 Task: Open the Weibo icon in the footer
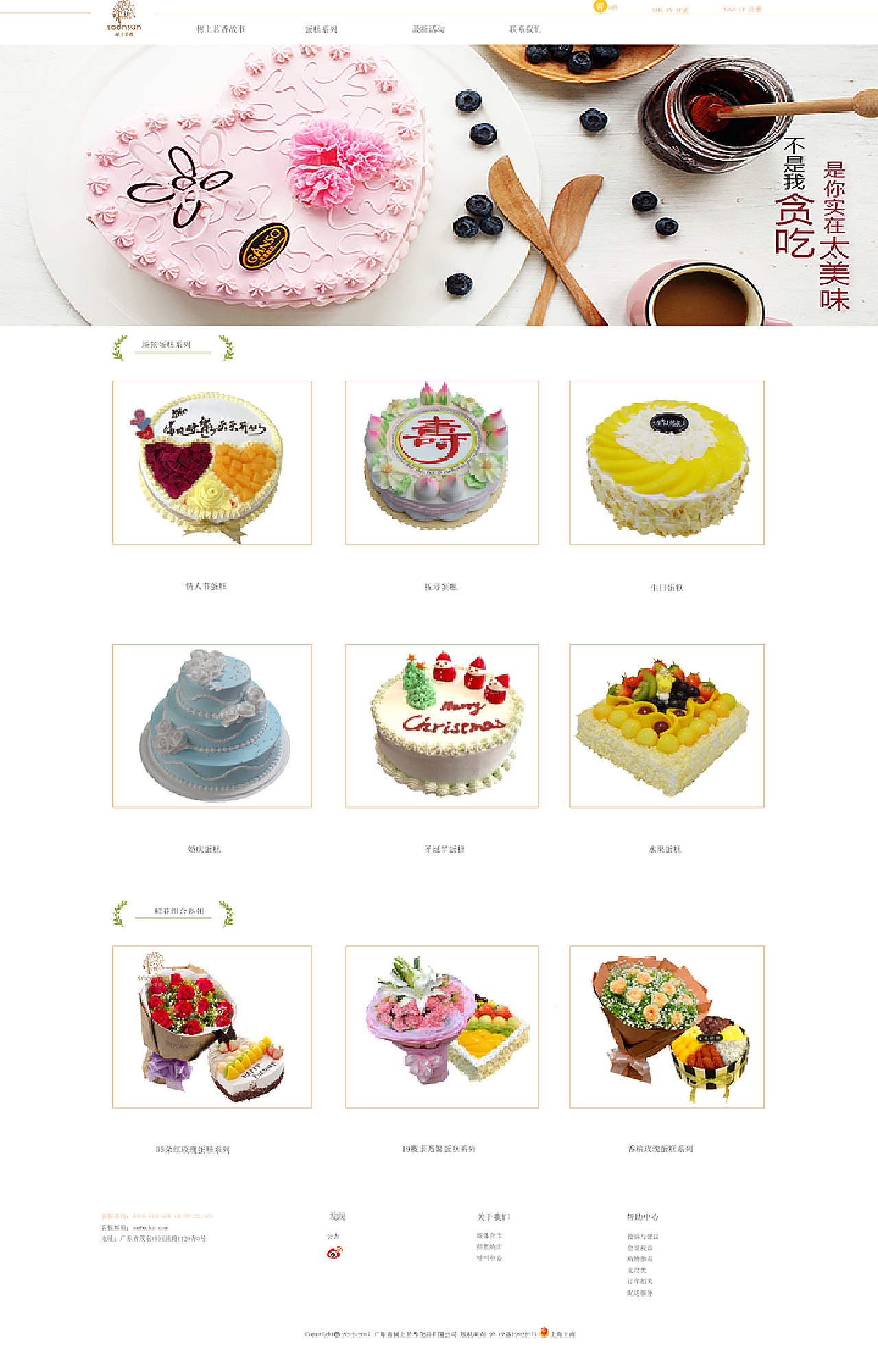[x=334, y=1253]
